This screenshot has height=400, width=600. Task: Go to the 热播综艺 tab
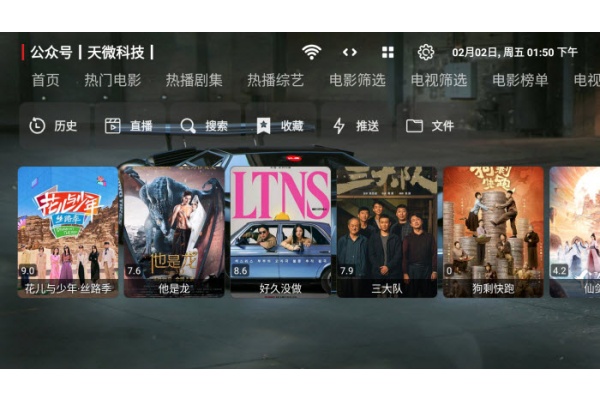pos(276,80)
